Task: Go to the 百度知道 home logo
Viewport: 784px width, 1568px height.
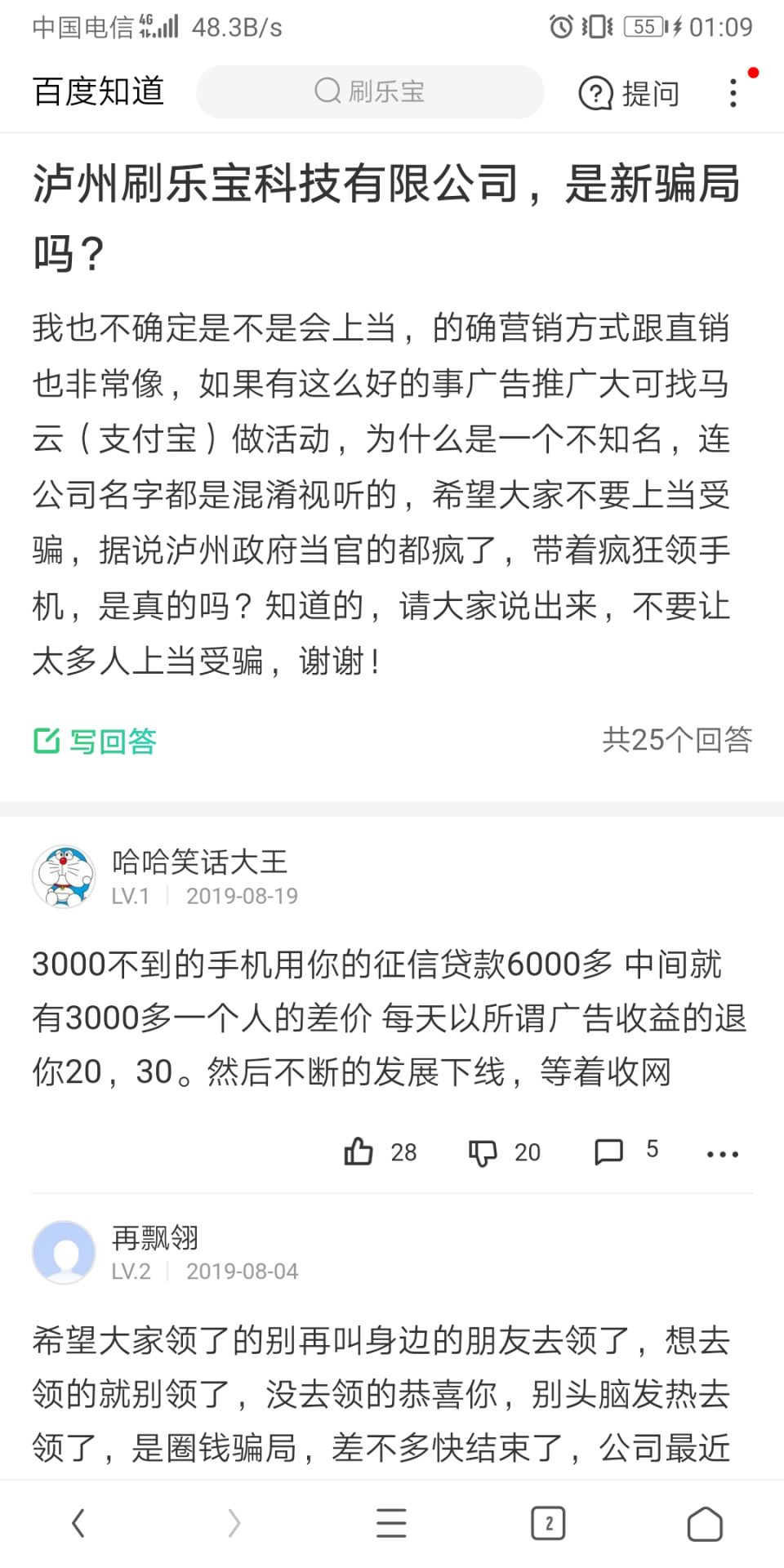Action: (x=99, y=91)
